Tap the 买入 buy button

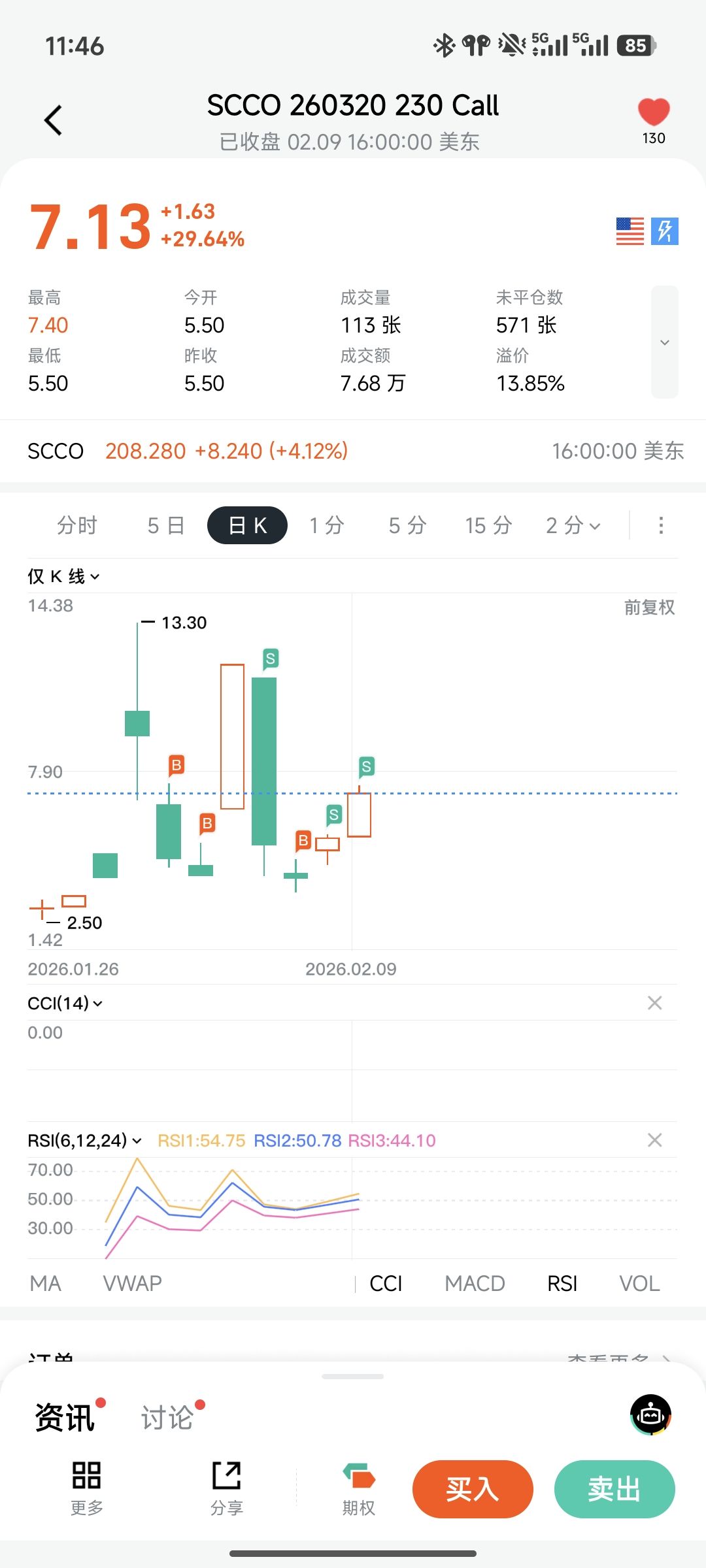pos(473,1489)
